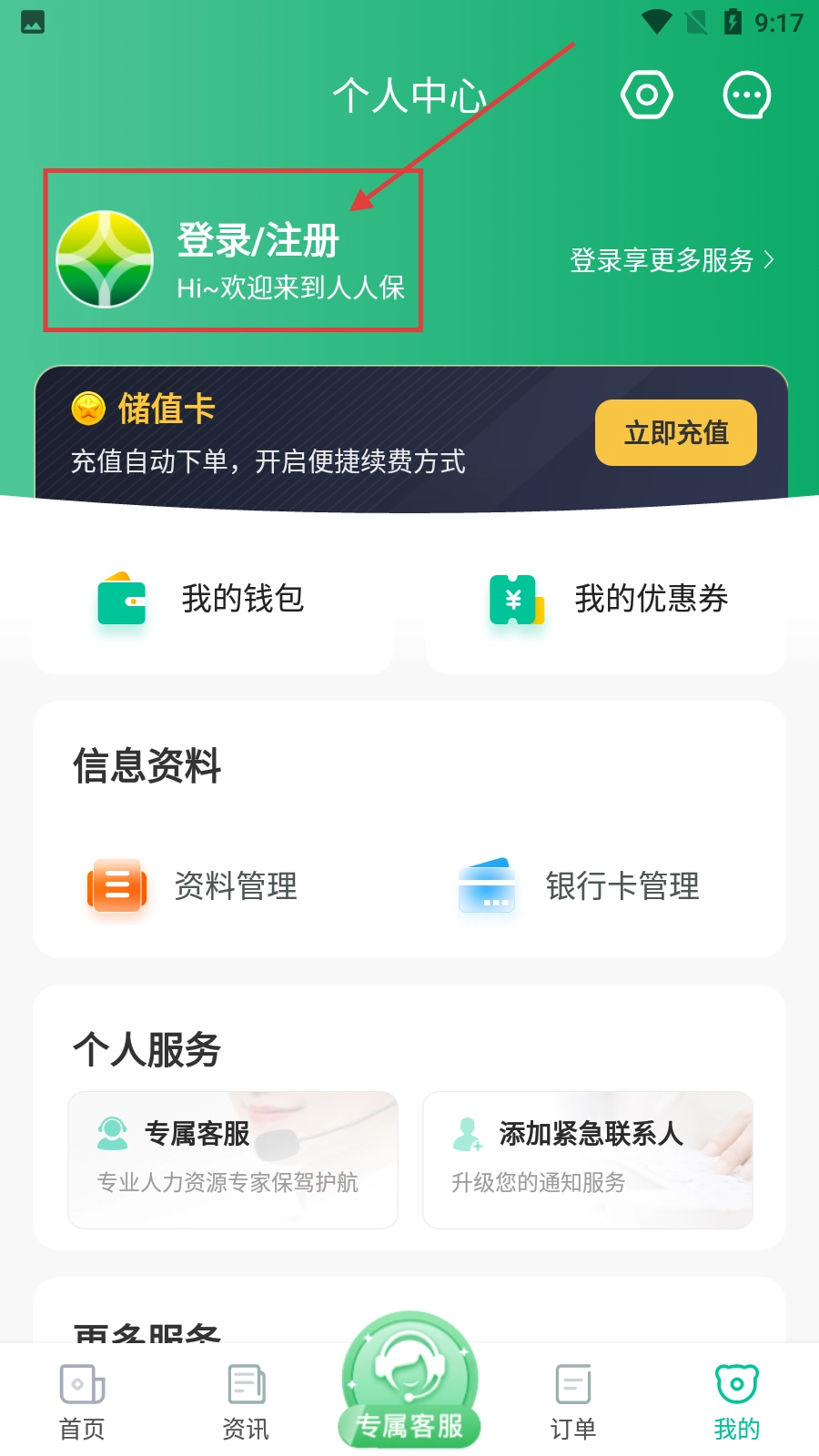Open the messages chat bubble icon
Screen dimensions: 819x1456
pyautogui.click(x=747, y=96)
